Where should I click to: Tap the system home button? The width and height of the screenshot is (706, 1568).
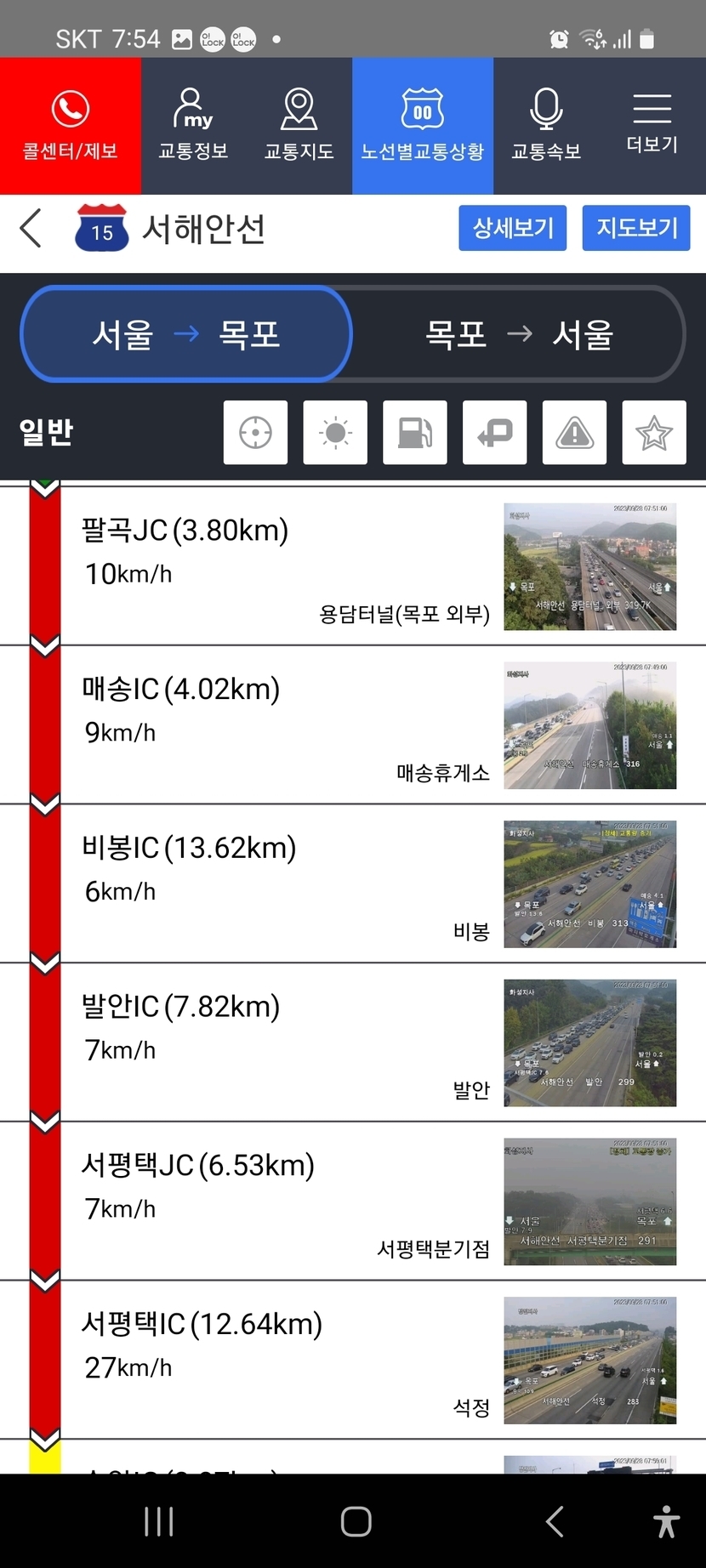click(356, 1521)
